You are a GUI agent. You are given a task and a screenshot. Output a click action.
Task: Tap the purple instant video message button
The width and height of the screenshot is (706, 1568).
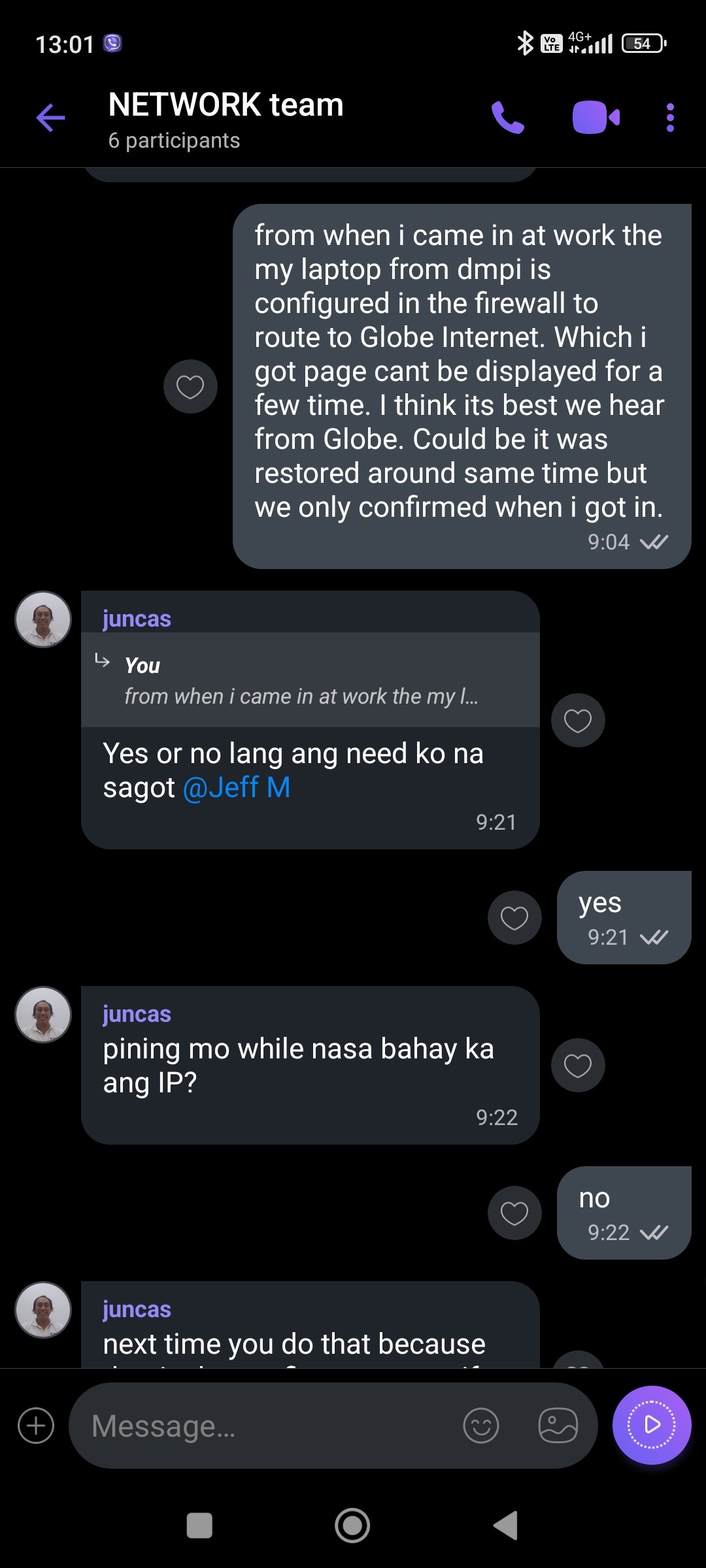pyautogui.click(x=652, y=1425)
